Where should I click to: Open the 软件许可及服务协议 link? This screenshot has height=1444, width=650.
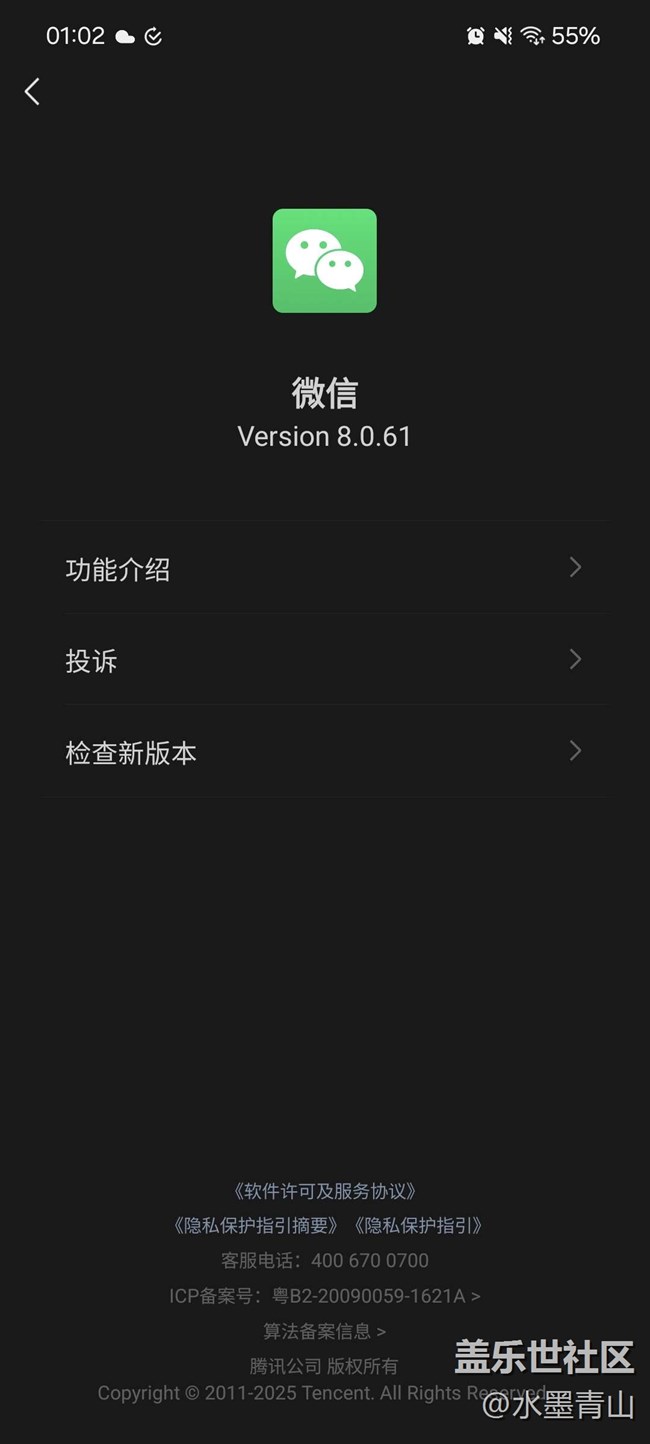[x=325, y=1191]
